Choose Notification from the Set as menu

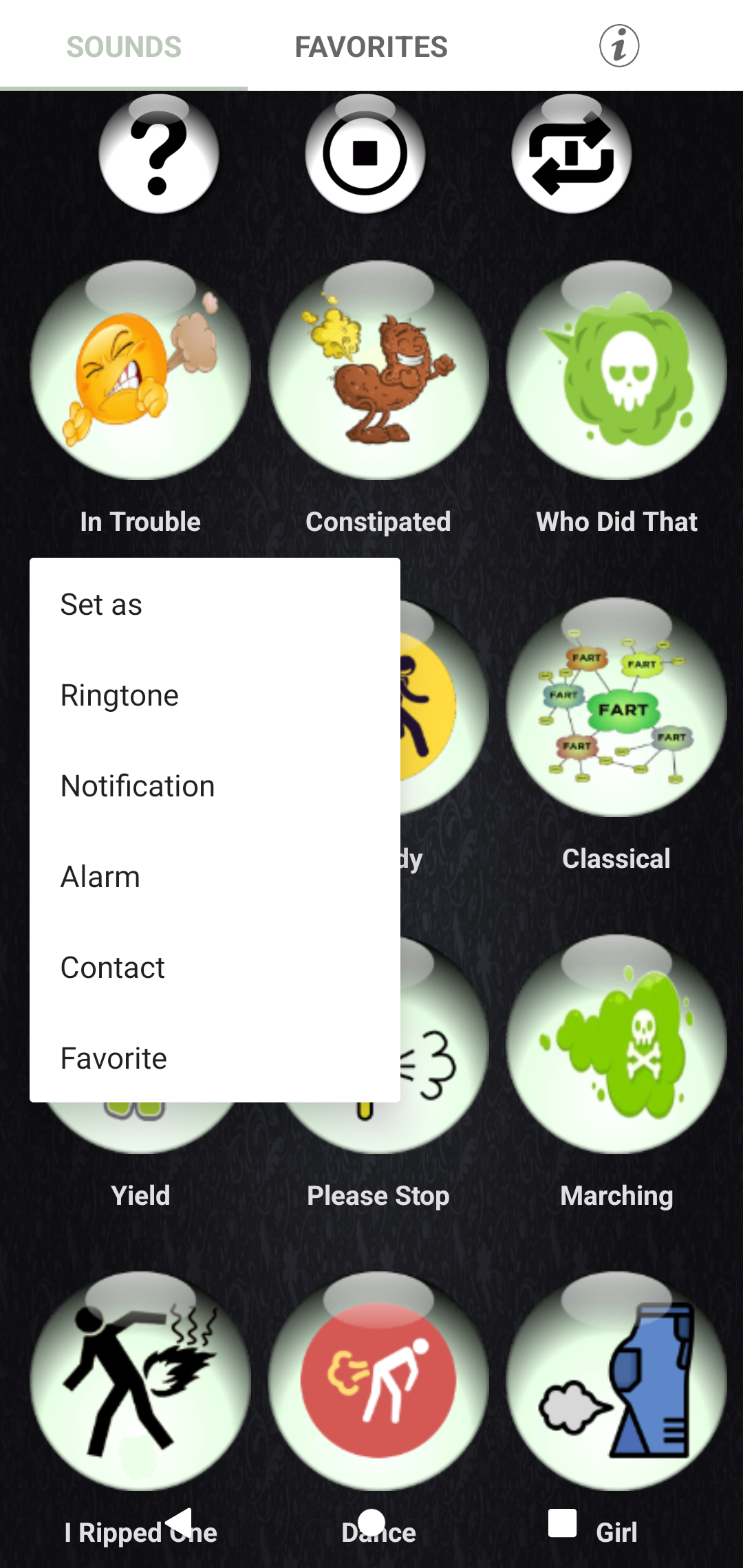pos(137,785)
